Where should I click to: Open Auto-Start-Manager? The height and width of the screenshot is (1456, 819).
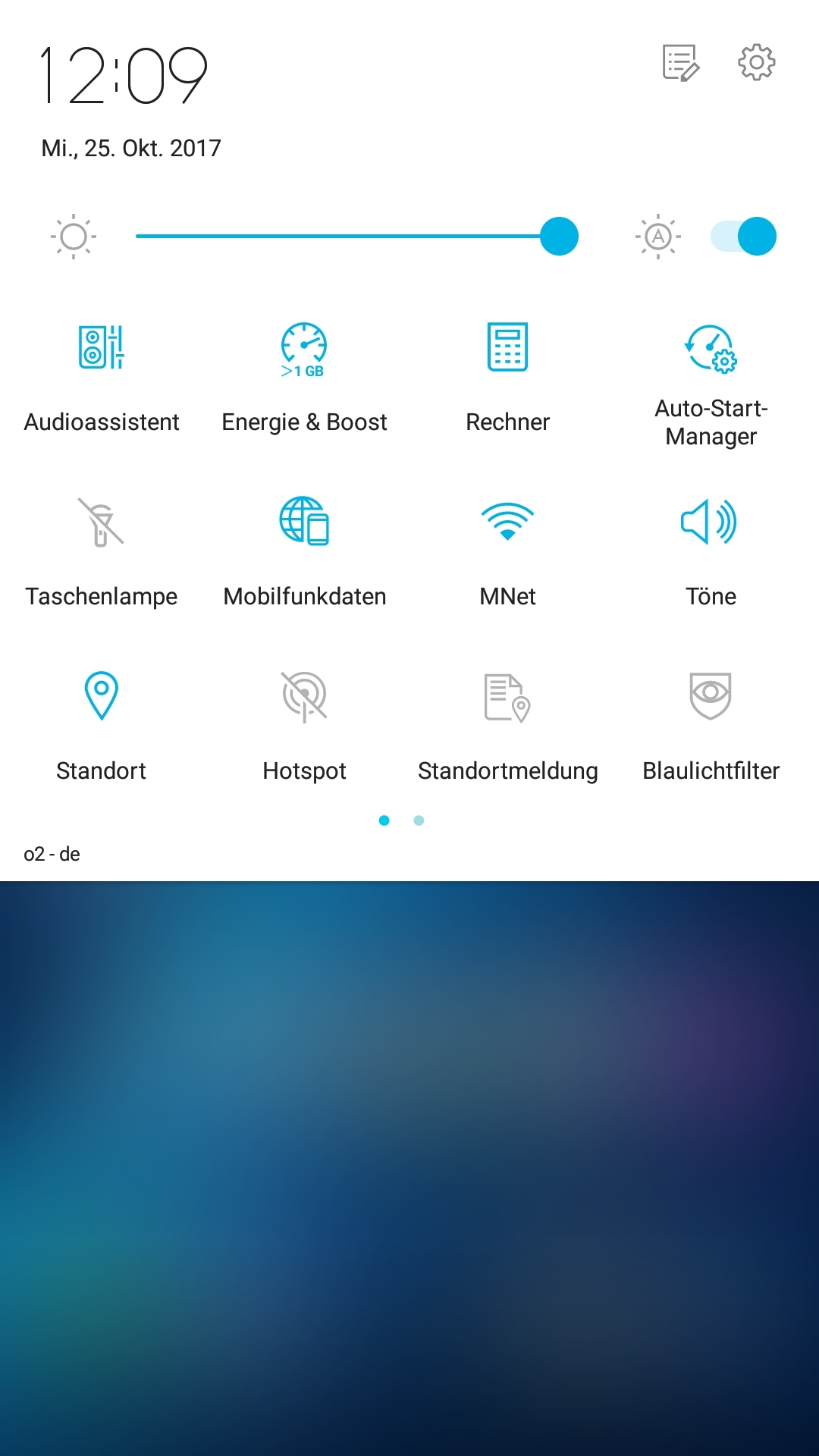coord(711,350)
